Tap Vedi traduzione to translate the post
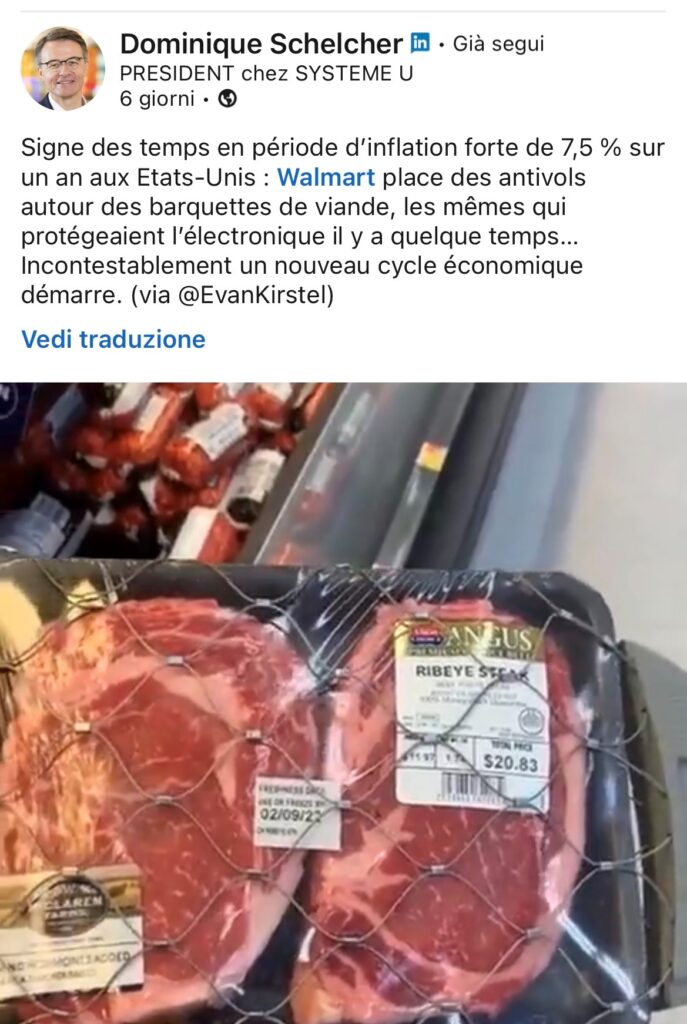Viewport: 687px width, 1024px height. [x=113, y=339]
